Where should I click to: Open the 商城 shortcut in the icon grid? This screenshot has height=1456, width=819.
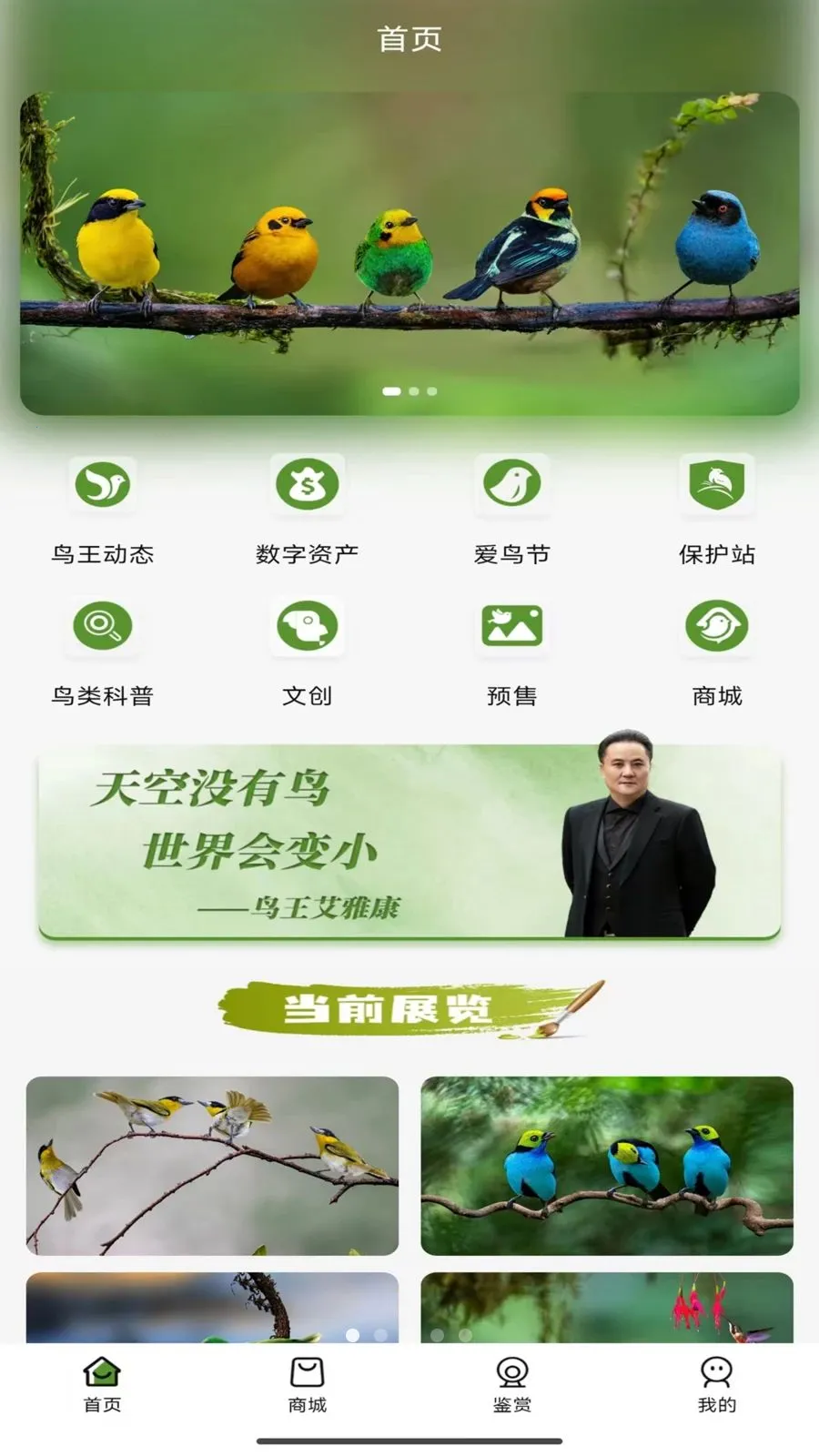pos(717,653)
